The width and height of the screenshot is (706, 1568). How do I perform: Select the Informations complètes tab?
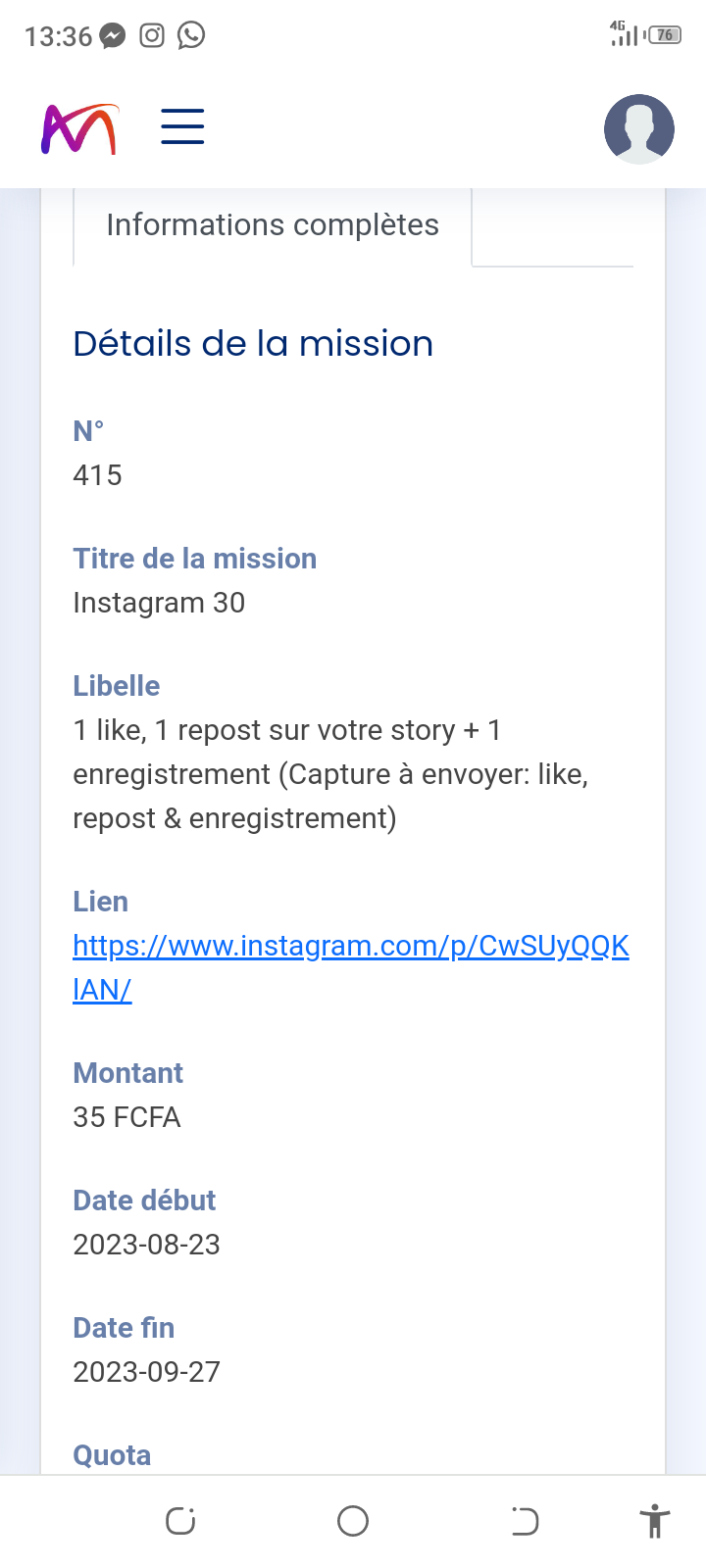point(273,225)
